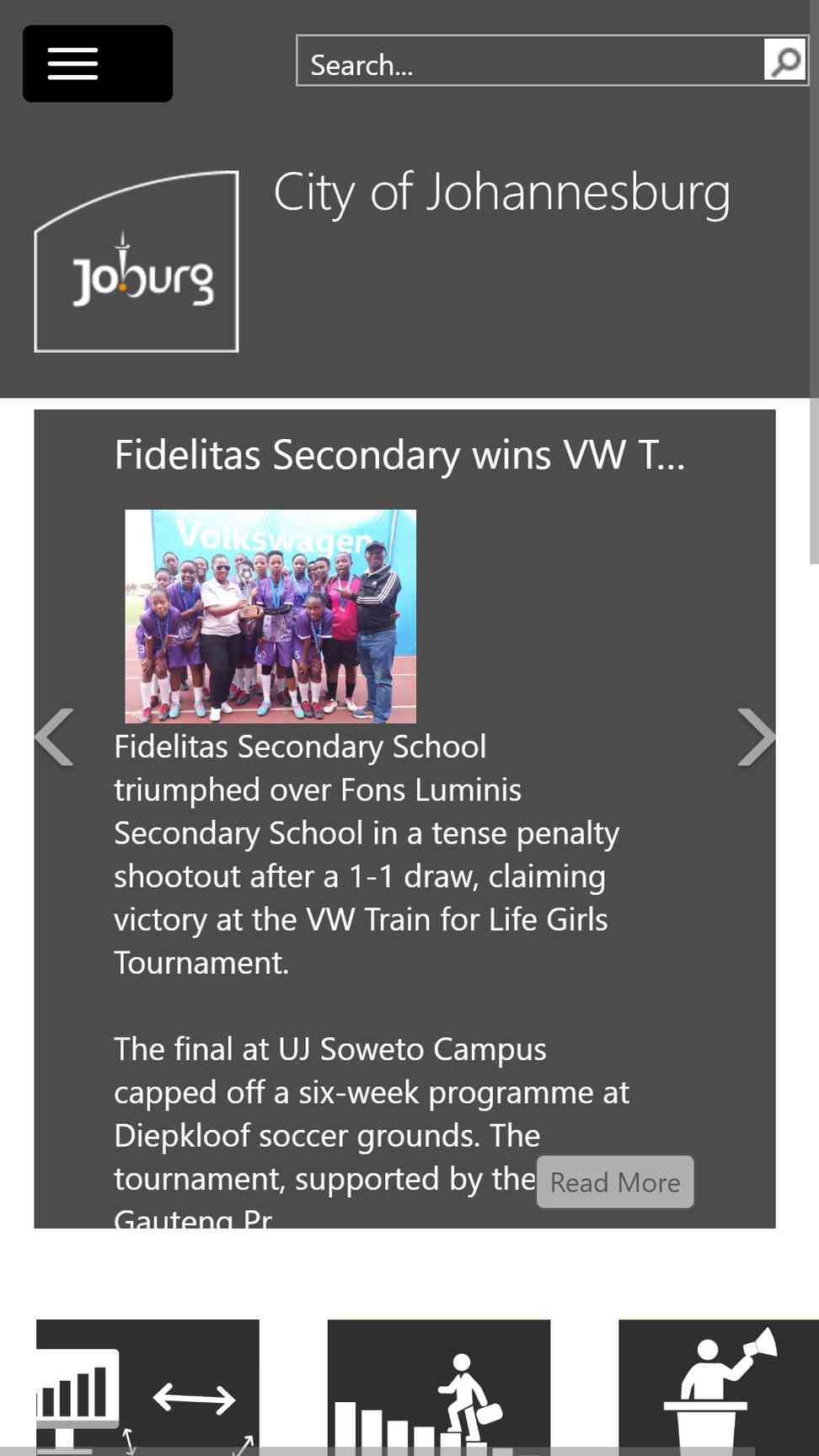This screenshot has height=1456, width=819.
Task: Read more about Fidelitas Secondary story
Action: 615,1182
